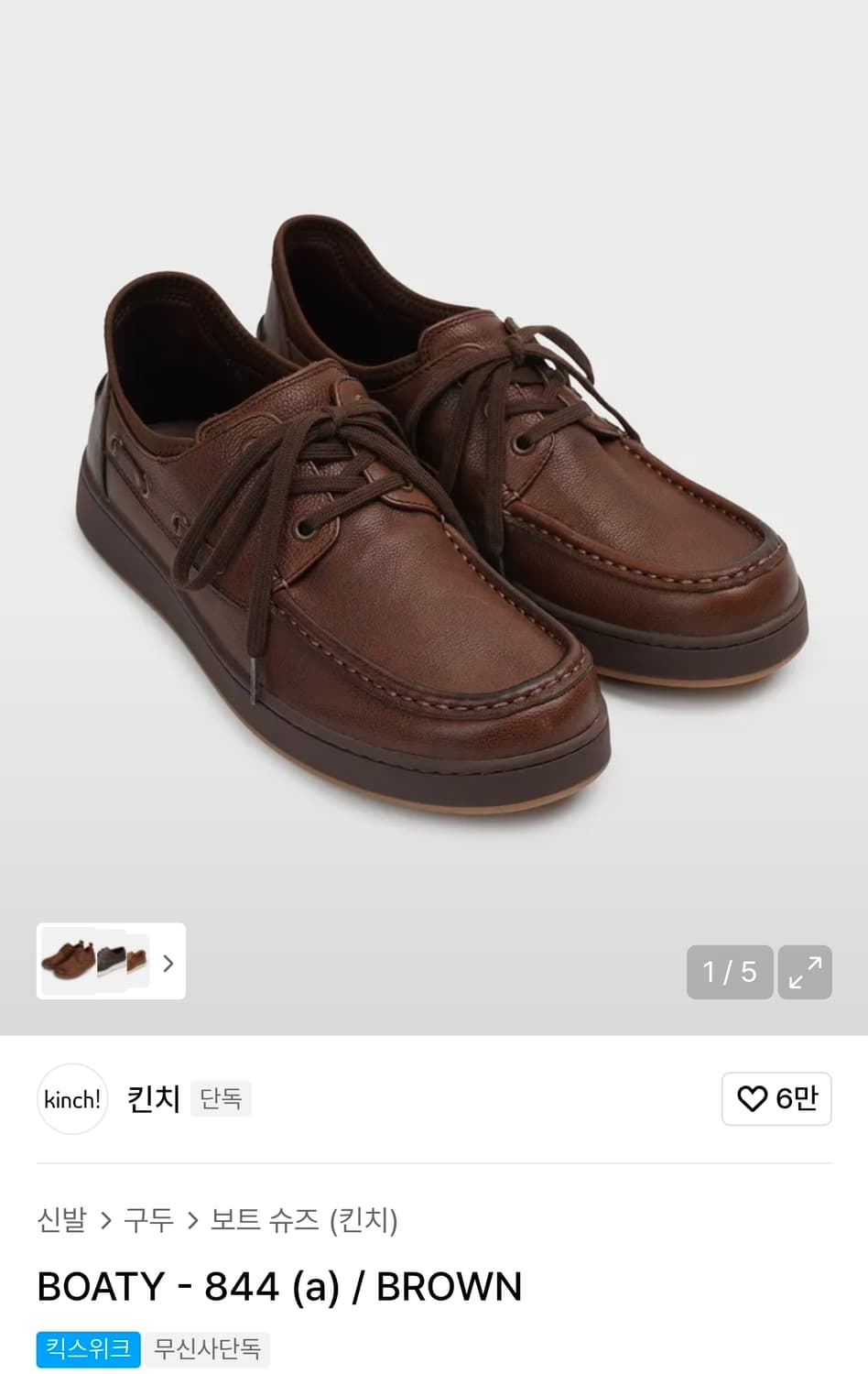Toggle the wishlist heart for this product

776,1098
